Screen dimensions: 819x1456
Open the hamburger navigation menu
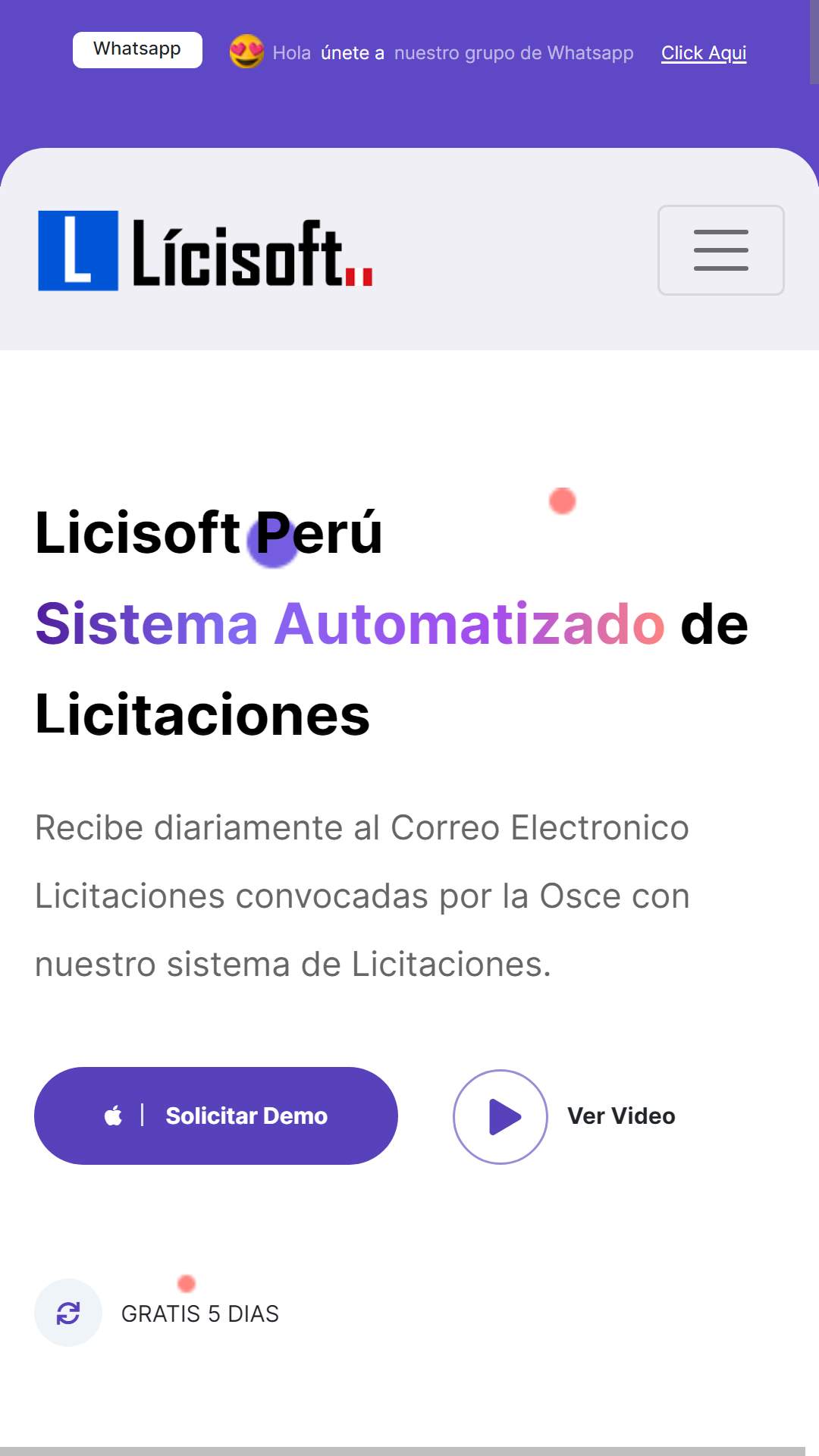pyautogui.click(x=720, y=250)
